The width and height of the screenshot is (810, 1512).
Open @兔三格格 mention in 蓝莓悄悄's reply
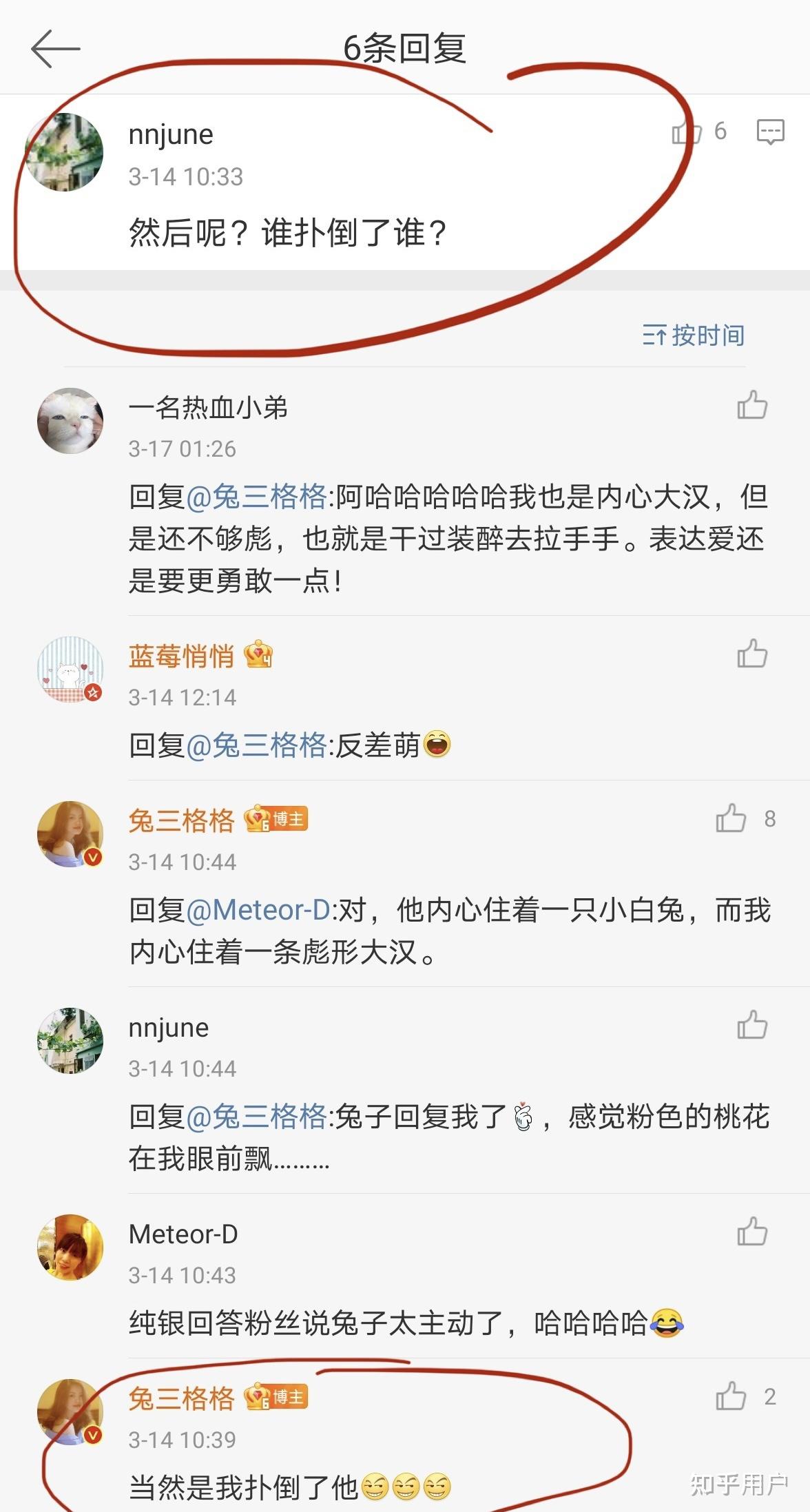tap(256, 745)
